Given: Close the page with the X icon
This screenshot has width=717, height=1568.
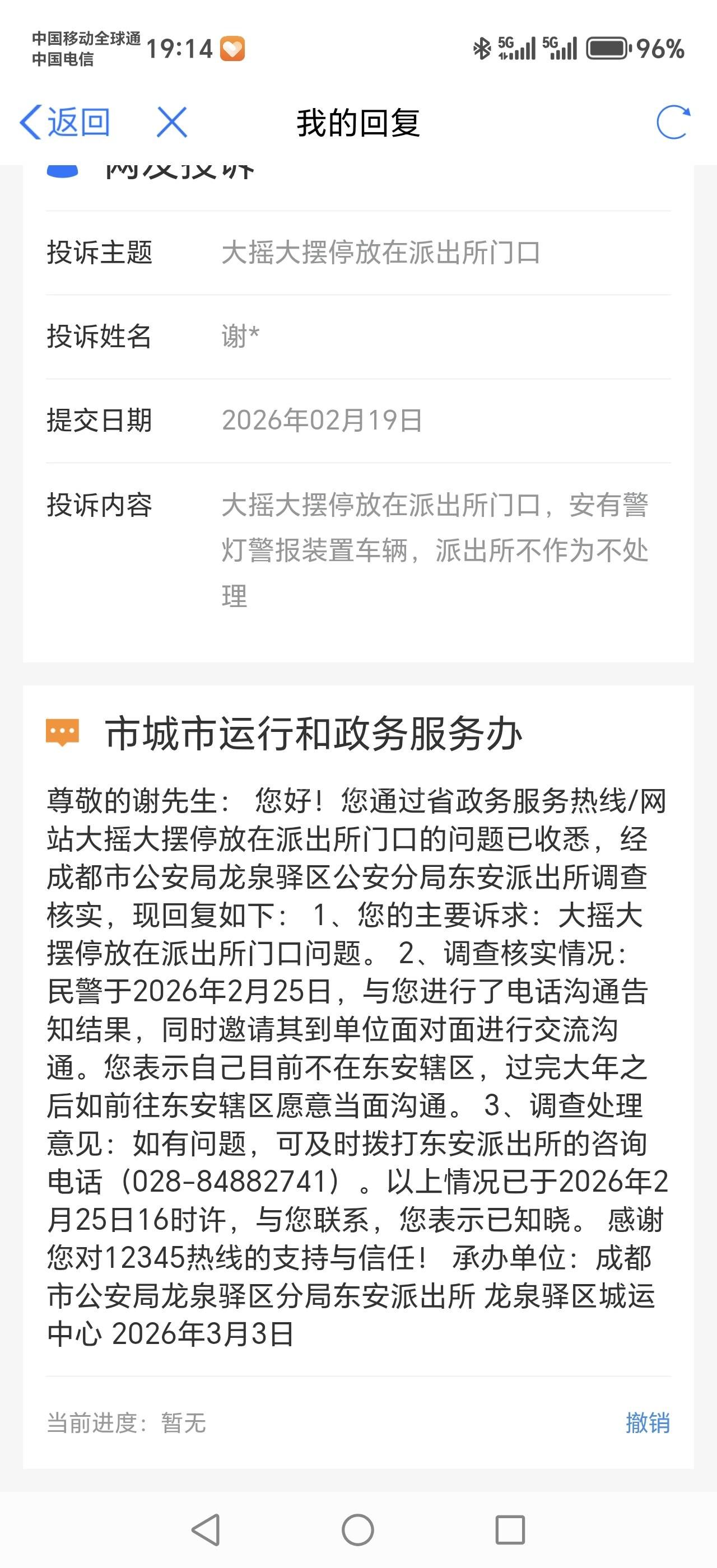Looking at the screenshot, I should coord(171,123).
